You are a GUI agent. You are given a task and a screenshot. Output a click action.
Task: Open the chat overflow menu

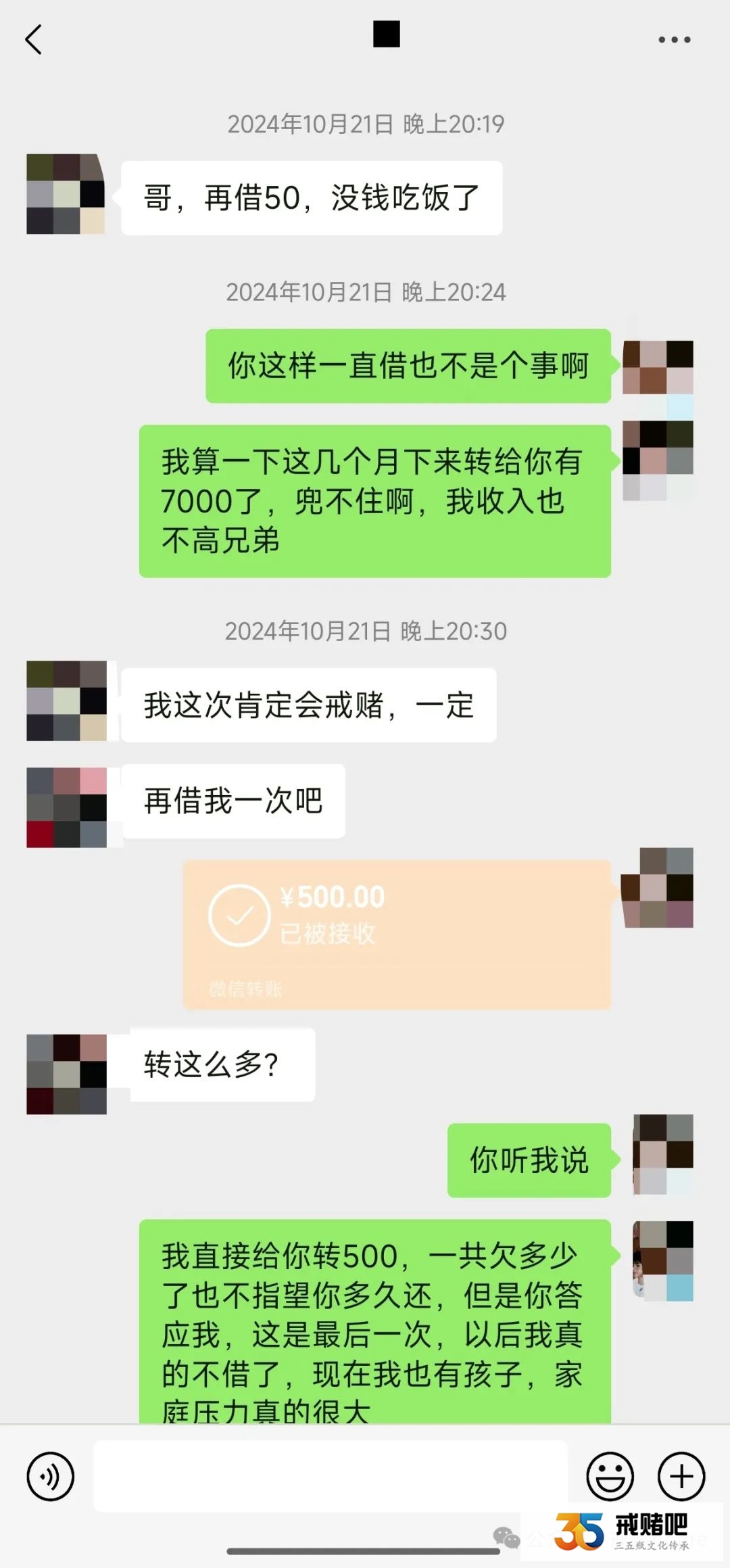tap(674, 40)
